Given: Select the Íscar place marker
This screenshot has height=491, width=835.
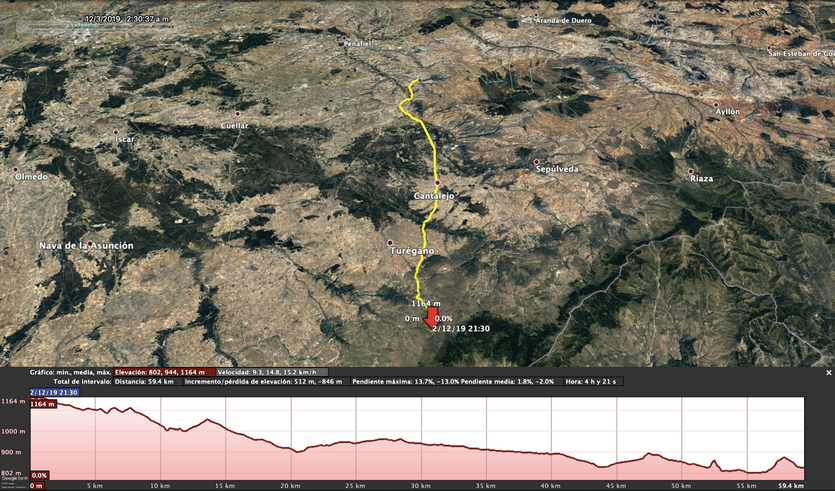Looking at the screenshot, I should pyautogui.click(x=116, y=132).
